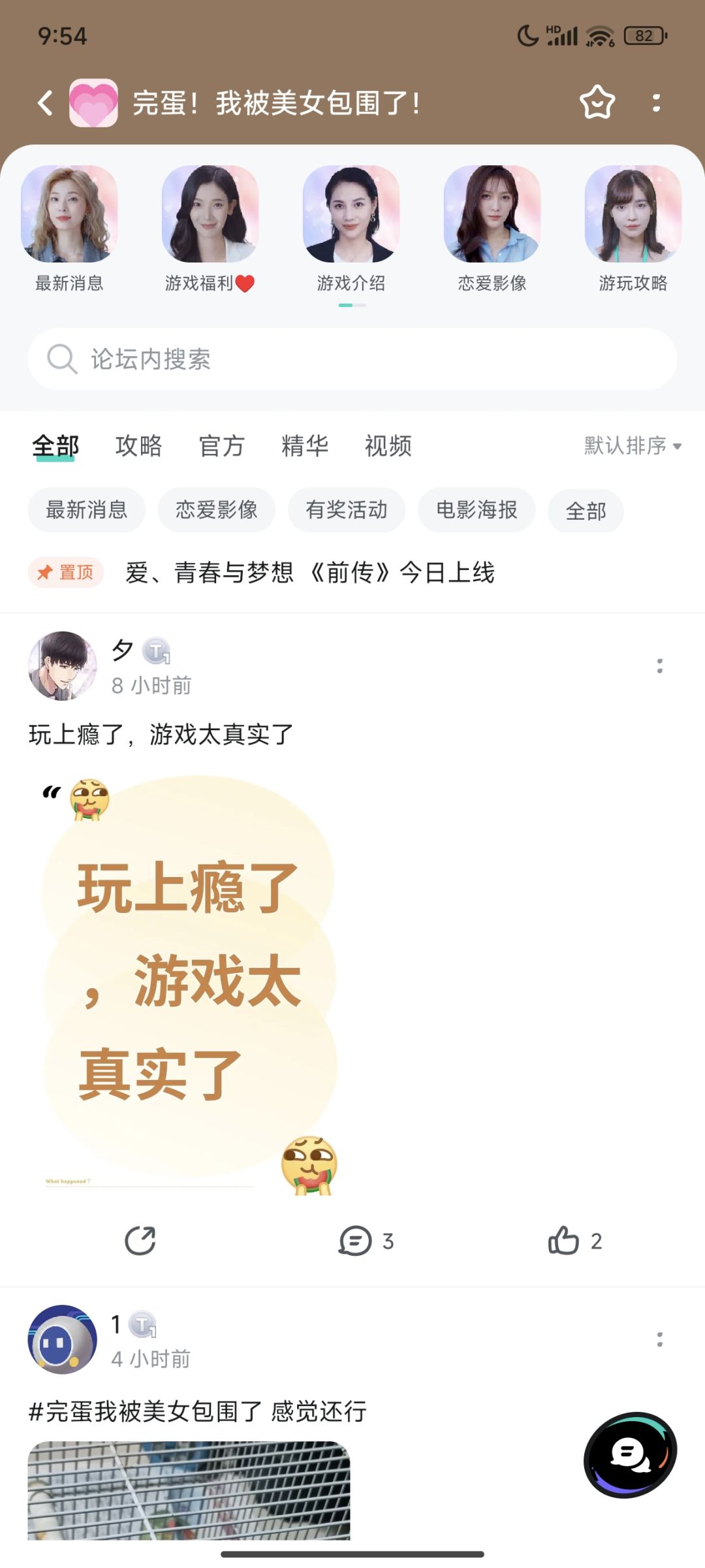Expand the 默认排序 sort dropdown
705x1568 pixels.
click(633, 446)
